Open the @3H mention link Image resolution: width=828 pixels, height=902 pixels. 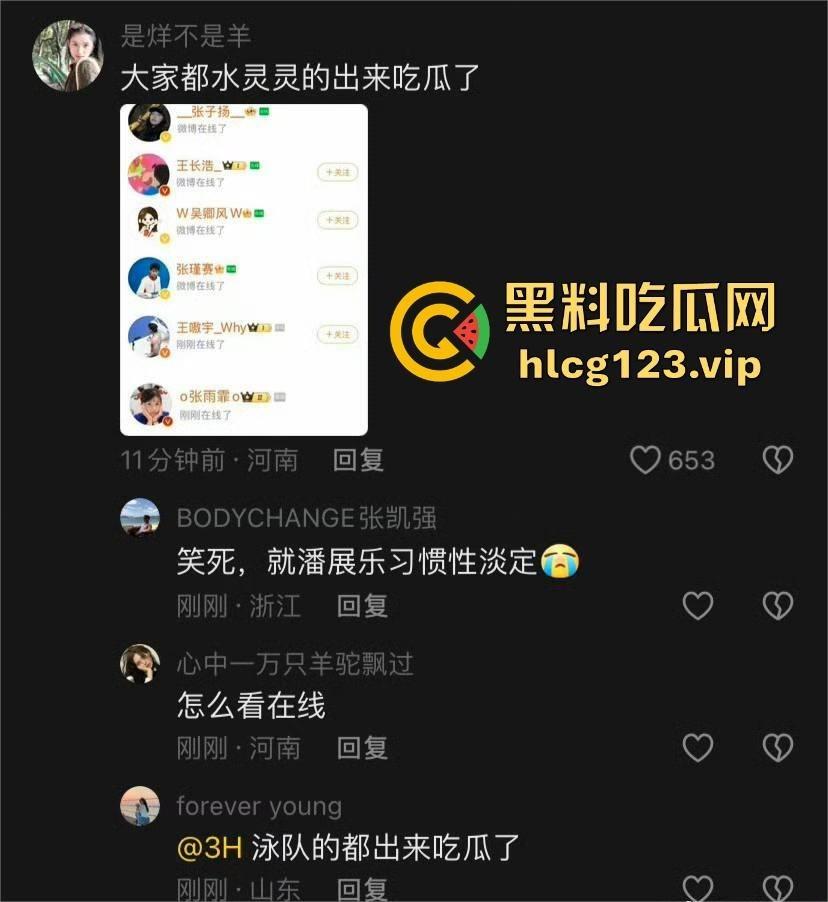210,848
